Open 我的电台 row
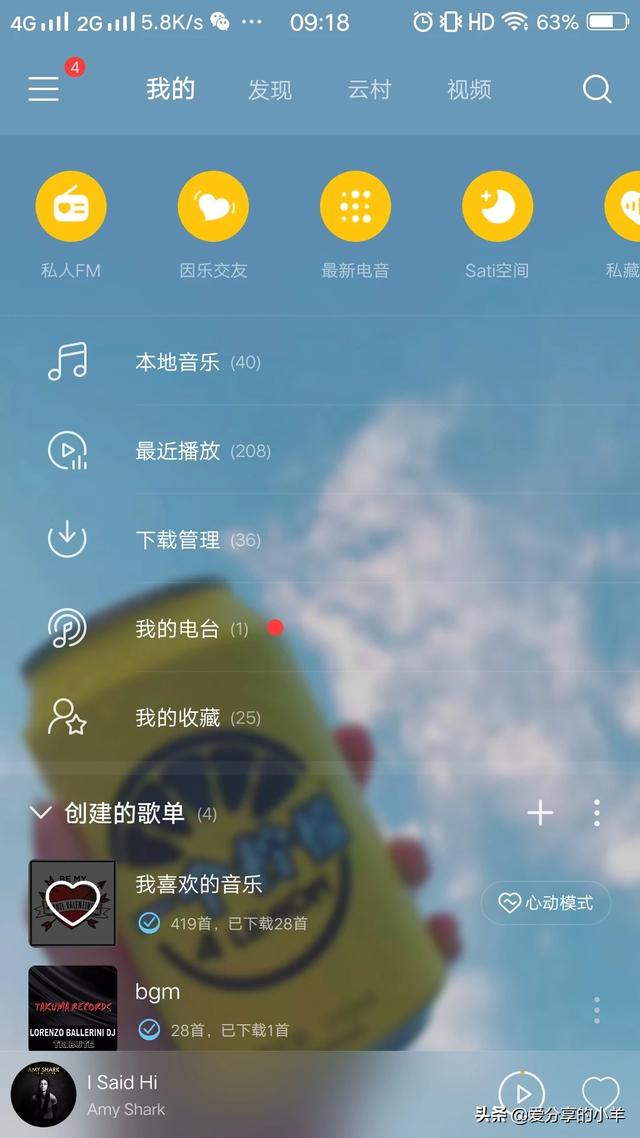Viewport: 640px width, 1138px height. [320, 629]
